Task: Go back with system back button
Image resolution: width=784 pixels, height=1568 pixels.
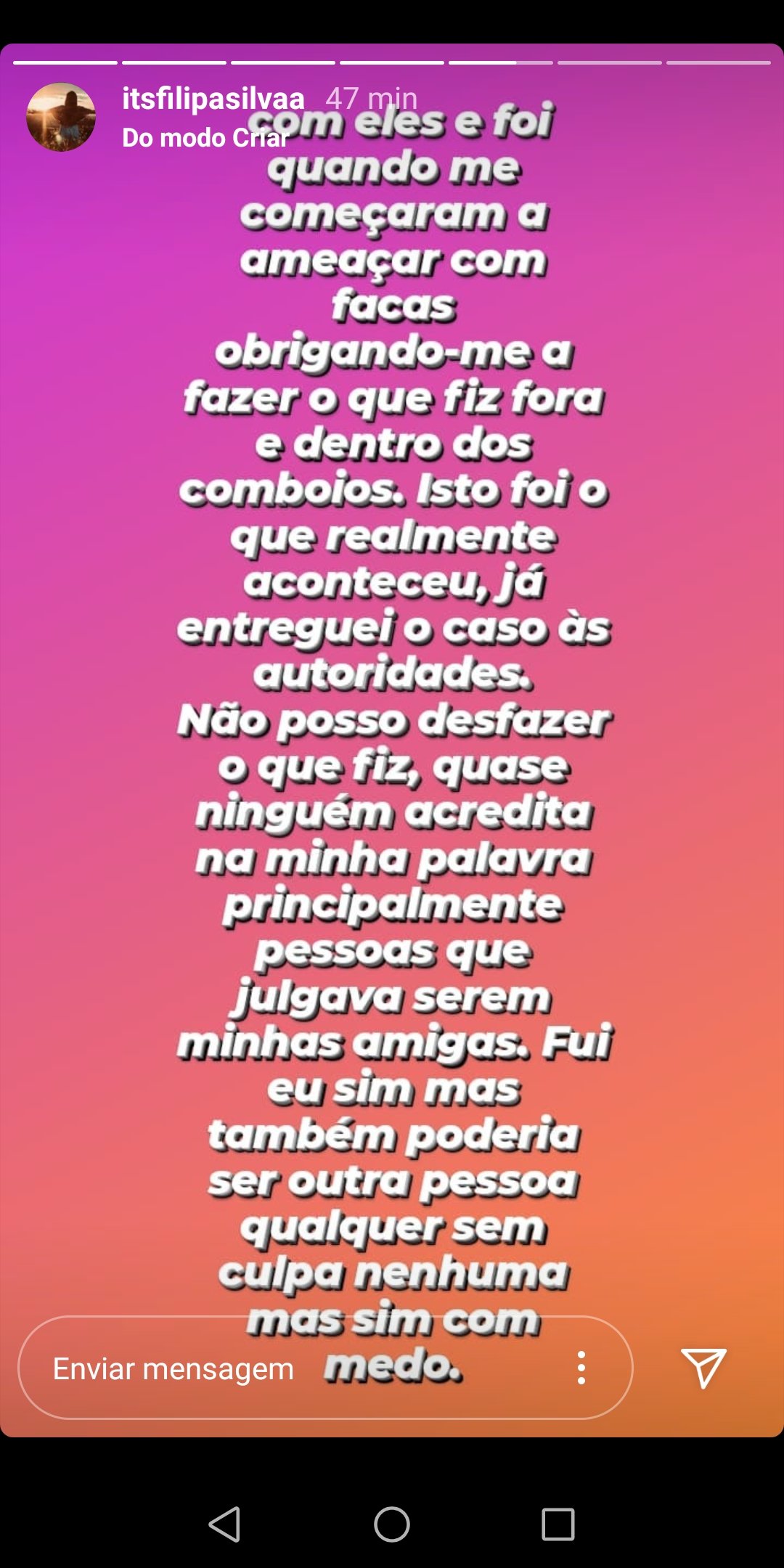Action: coord(225,1524)
